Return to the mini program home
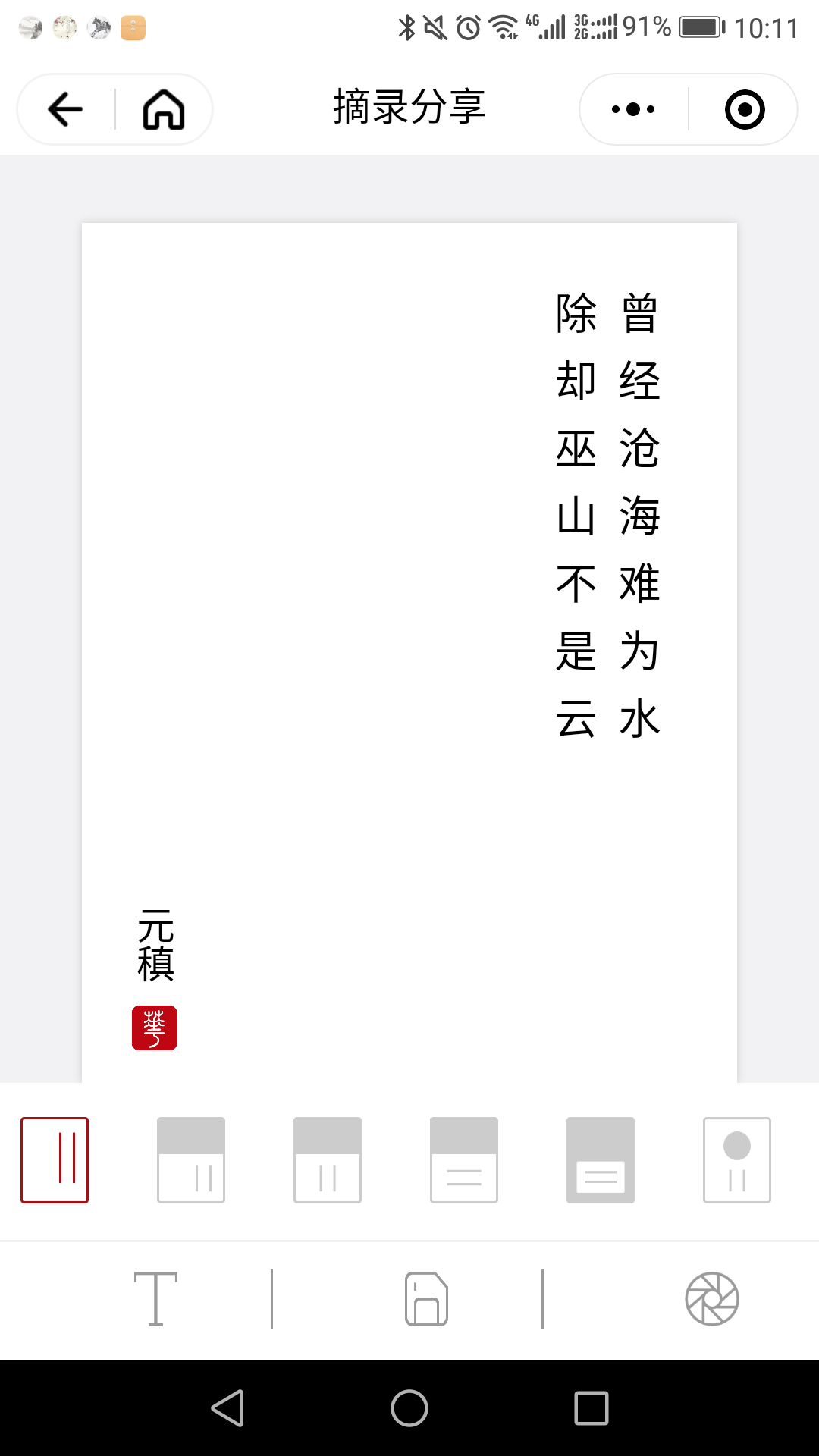This screenshot has height=1456, width=819. point(164,110)
